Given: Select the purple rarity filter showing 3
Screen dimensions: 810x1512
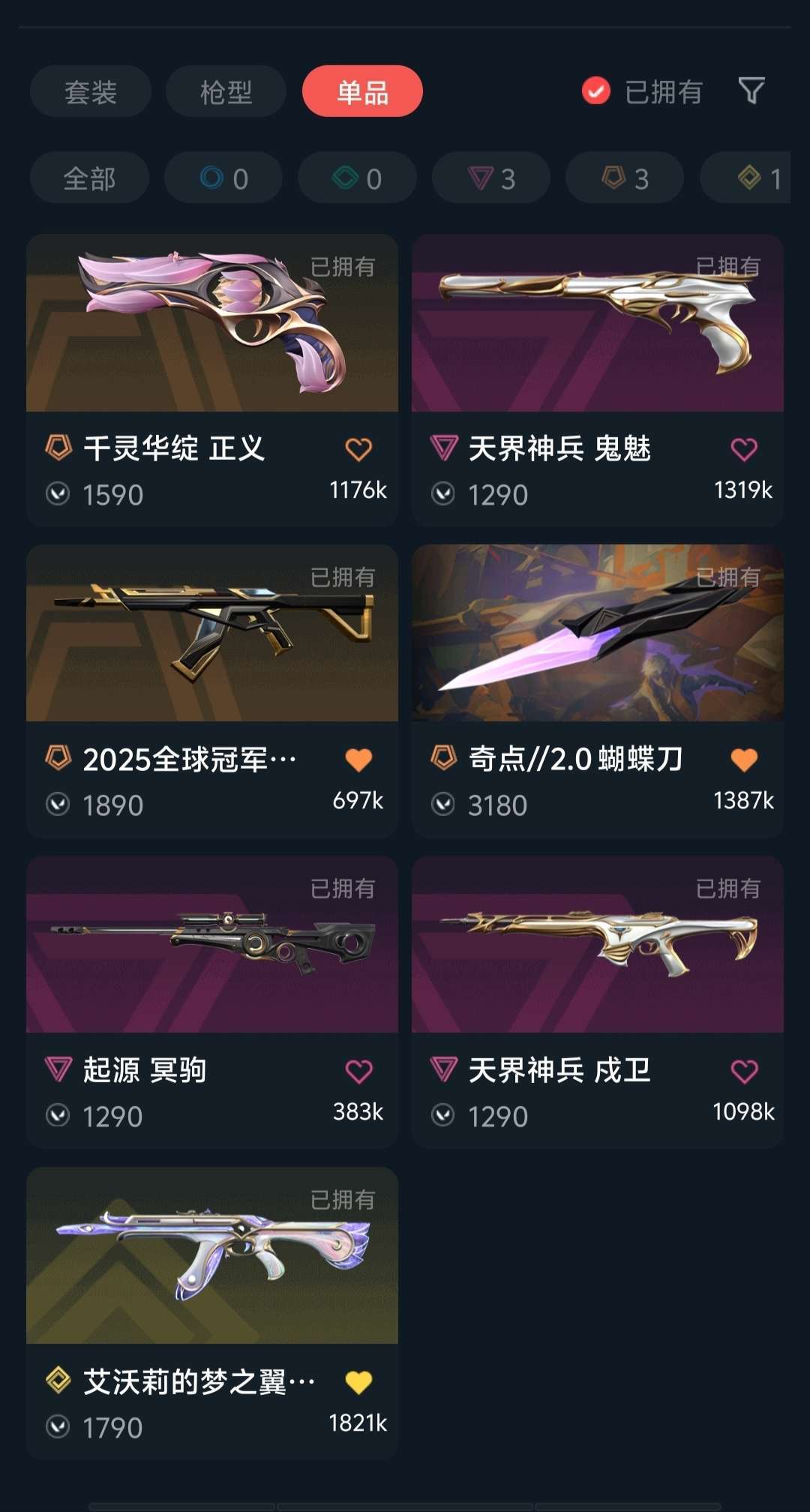Looking at the screenshot, I should tap(490, 177).
